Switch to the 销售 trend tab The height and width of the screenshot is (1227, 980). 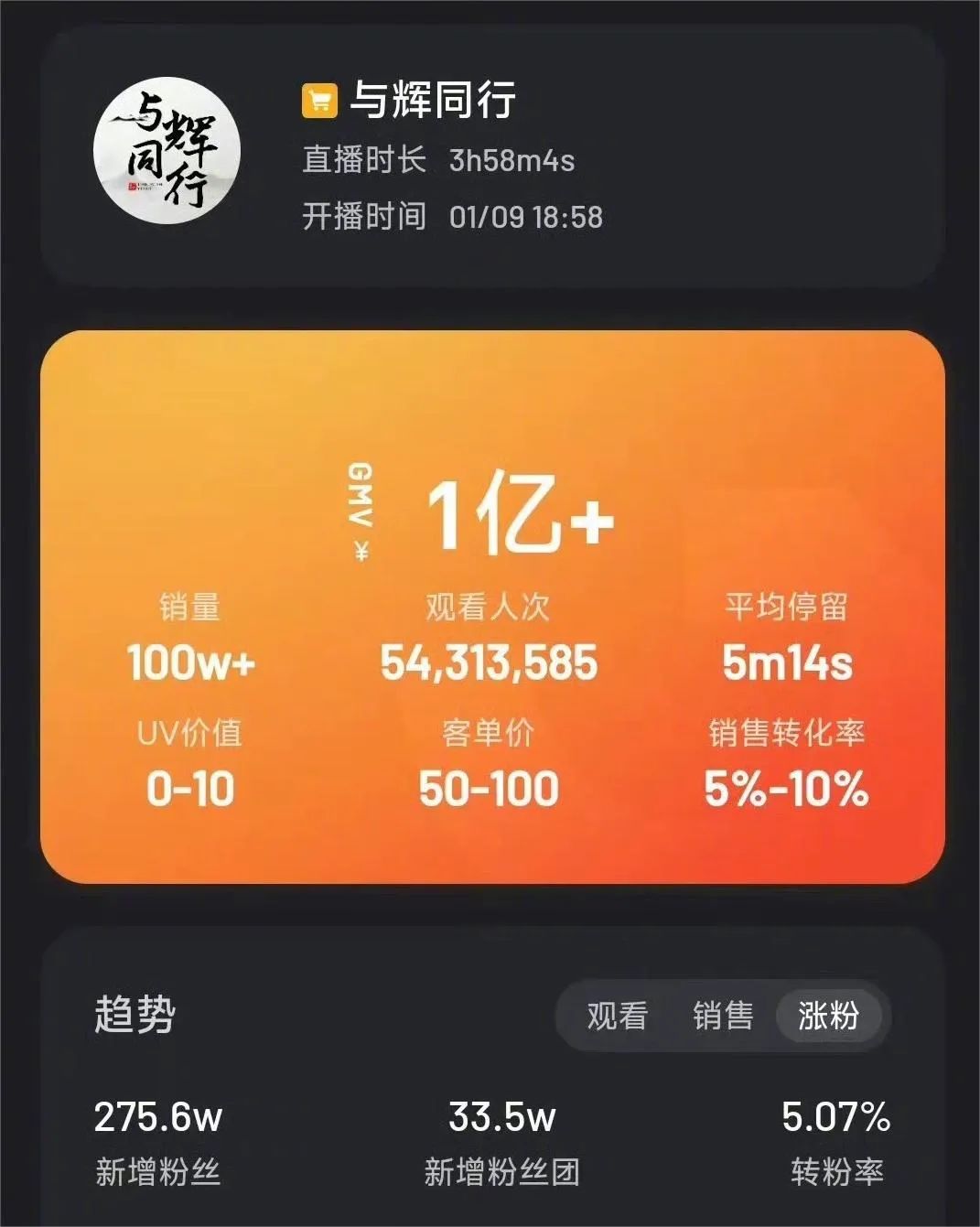[723, 1016]
